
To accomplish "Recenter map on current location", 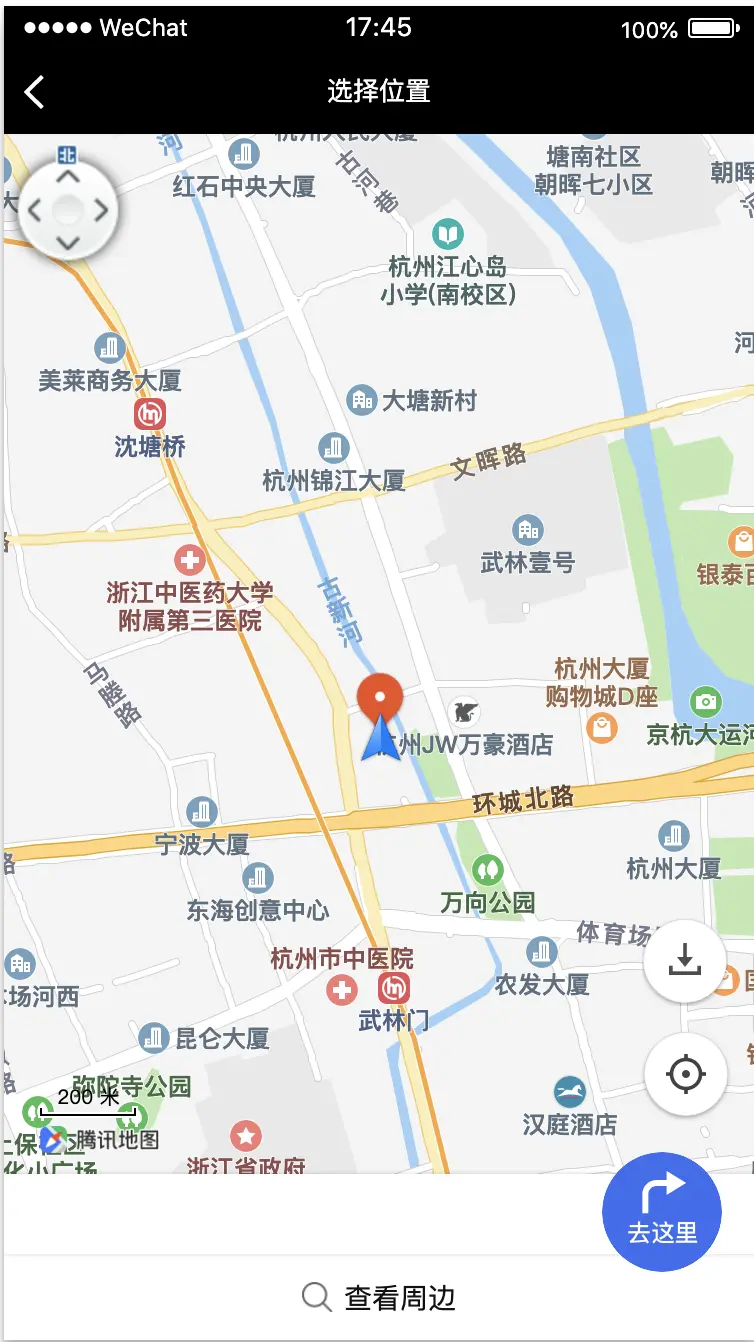I will 685,1075.
